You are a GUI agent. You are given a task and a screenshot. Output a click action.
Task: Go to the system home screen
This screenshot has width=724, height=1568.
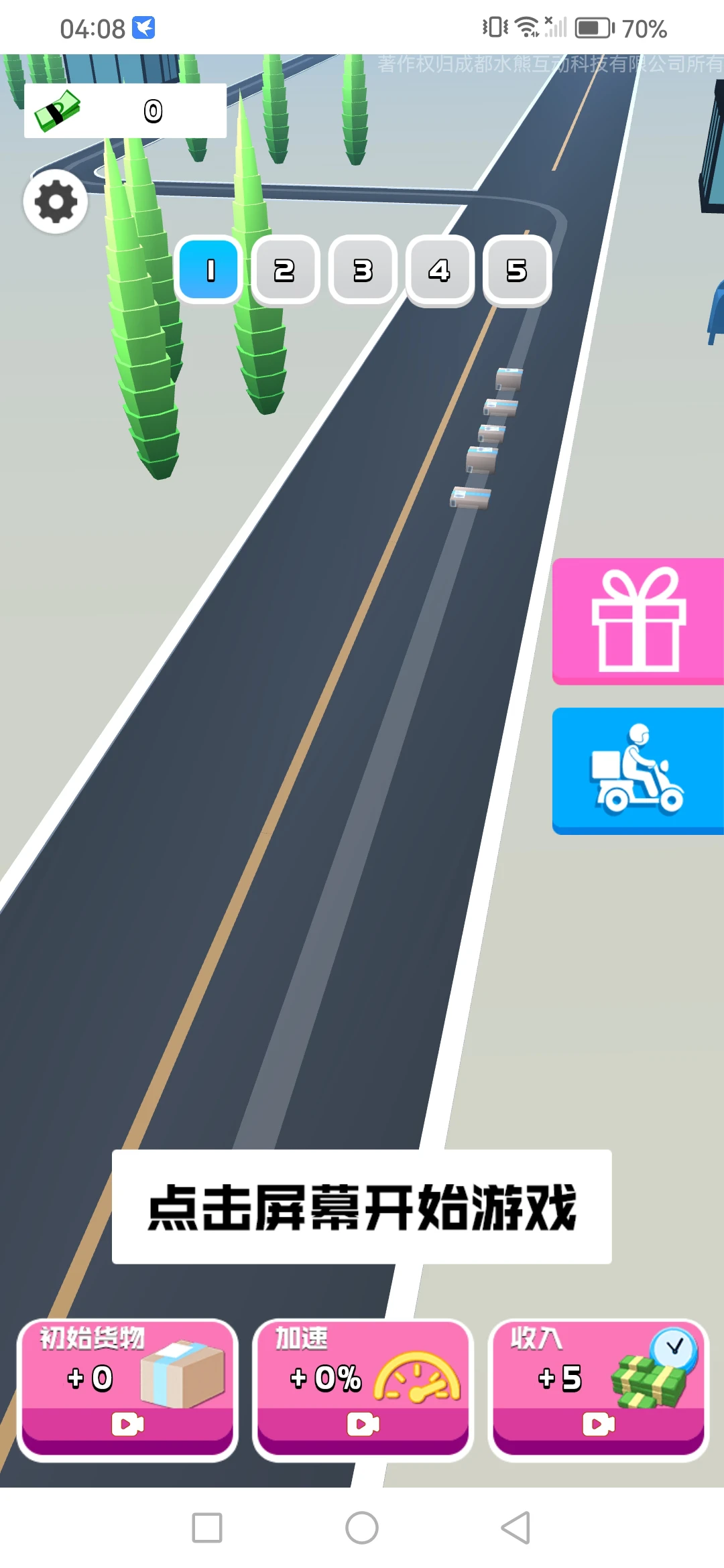tap(362, 1528)
